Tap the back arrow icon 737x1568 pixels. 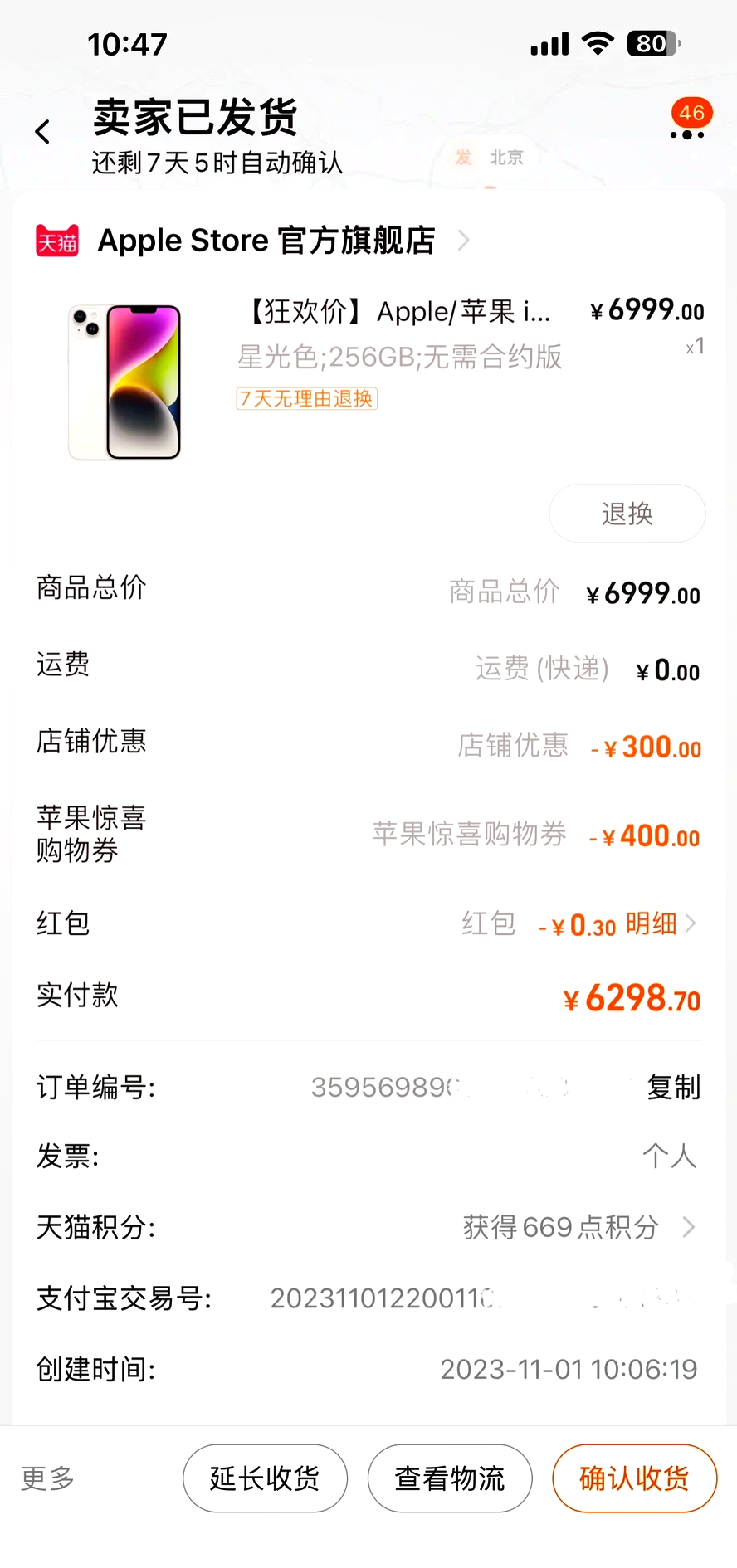click(42, 131)
